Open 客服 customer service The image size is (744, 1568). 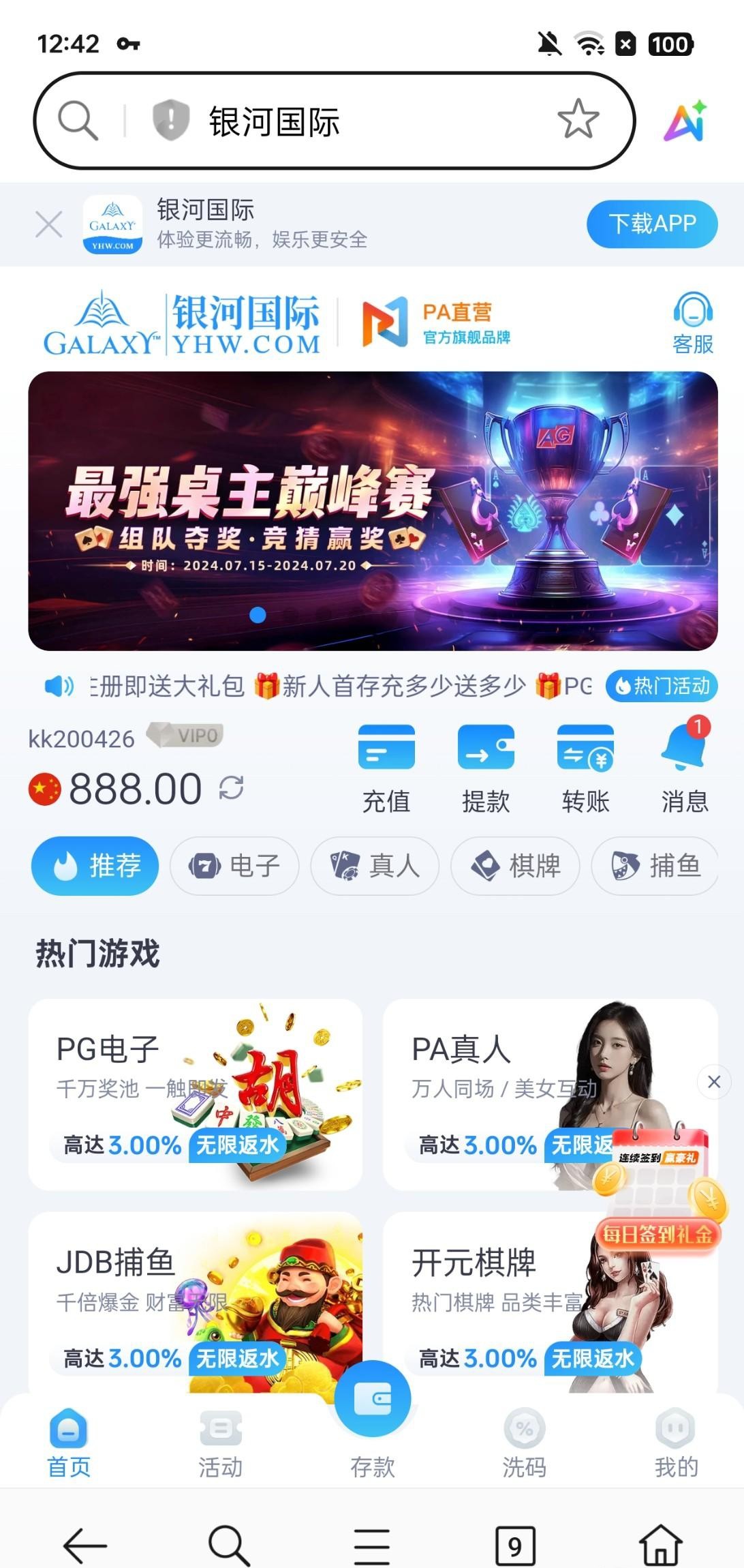[x=692, y=323]
